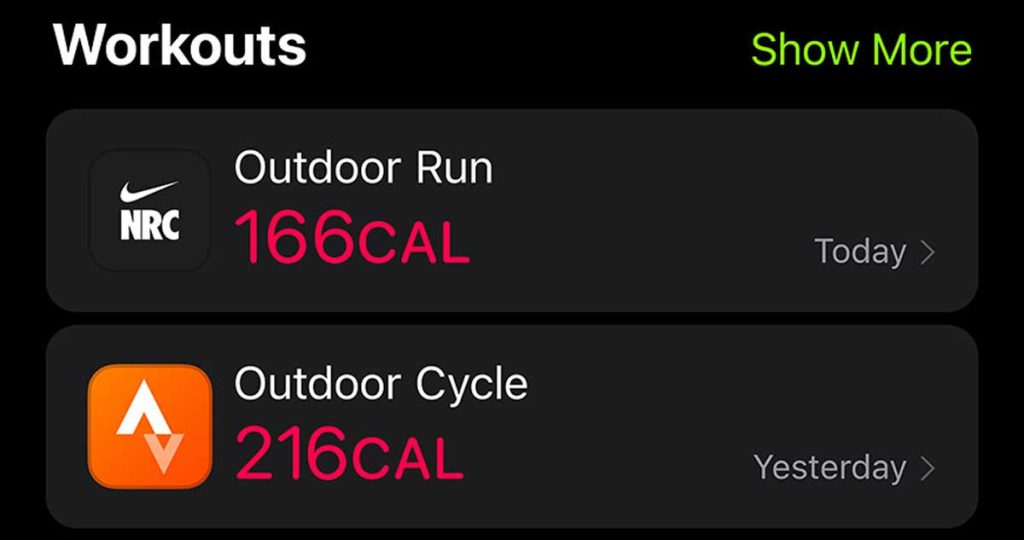The height and width of the screenshot is (540, 1024).
Task: Open today's Outdoor Run workout
Action: 510,211
